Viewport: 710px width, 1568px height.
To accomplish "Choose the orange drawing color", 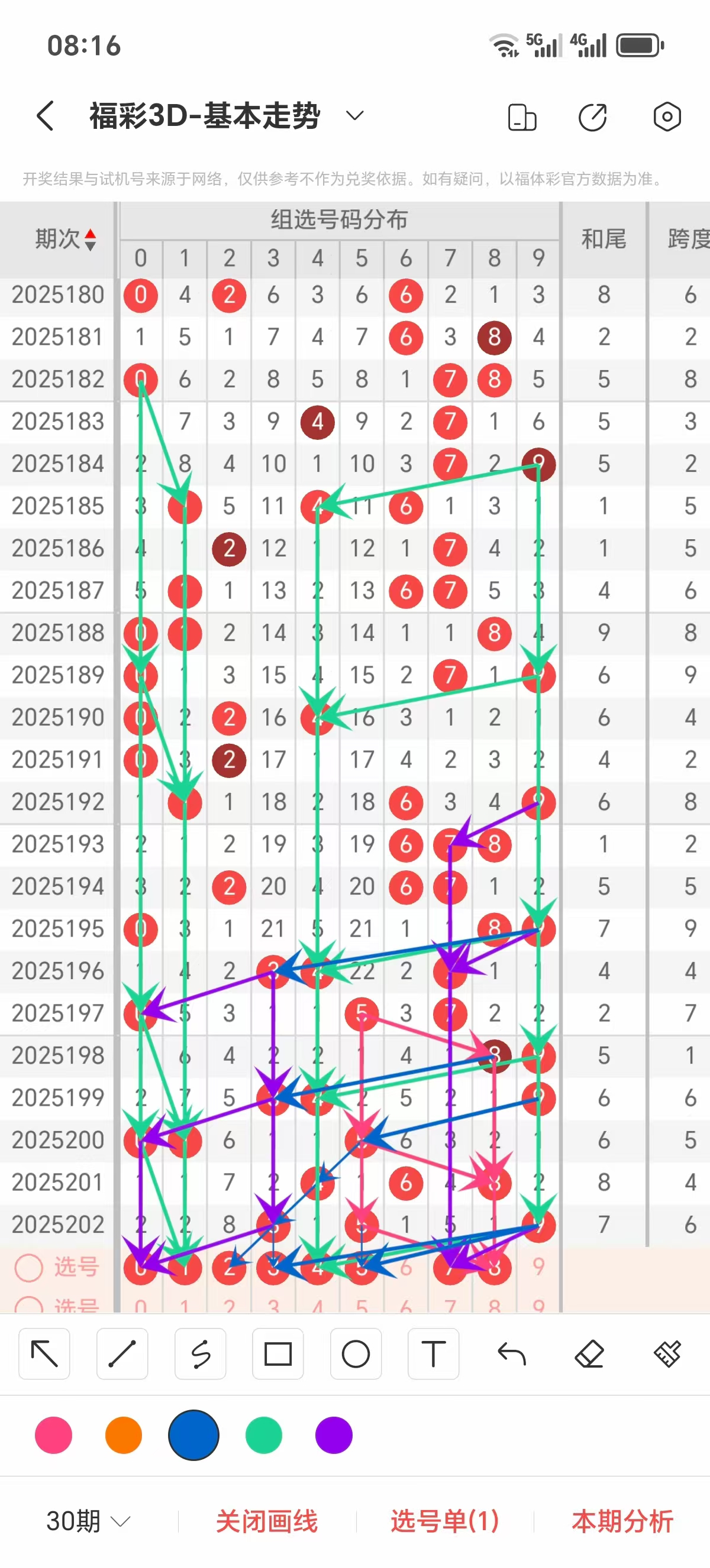I will tap(124, 1435).
